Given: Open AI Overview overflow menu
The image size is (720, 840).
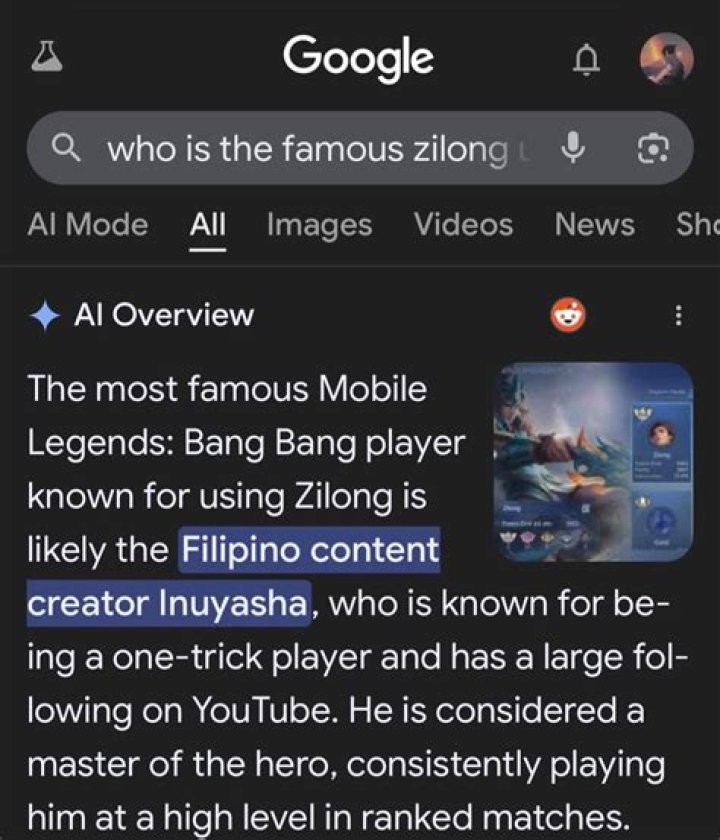Looking at the screenshot, I should (x=679, y=317).
